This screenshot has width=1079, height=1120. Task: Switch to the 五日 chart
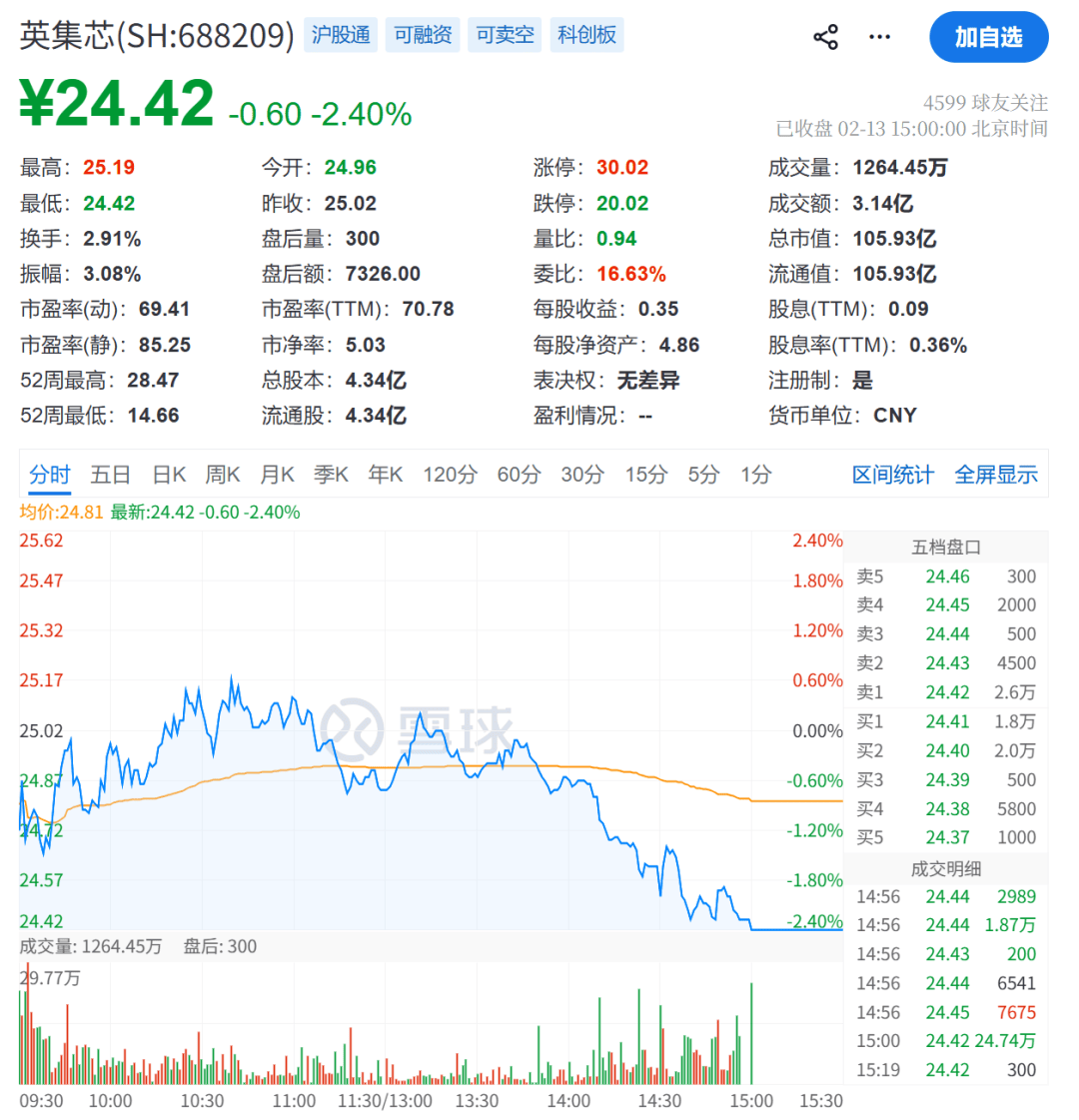[110, 475]
